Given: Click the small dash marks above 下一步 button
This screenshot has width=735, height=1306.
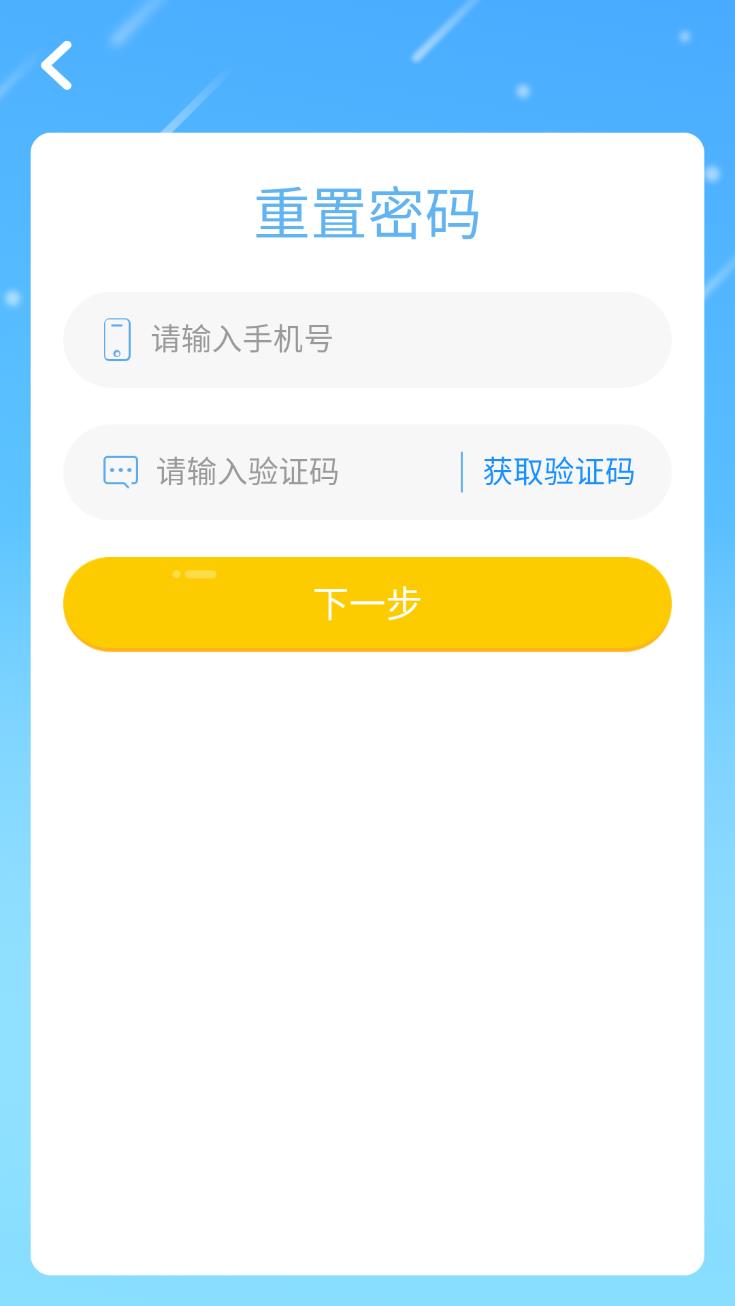Looking at the screenshot, I should pos(197,575).
